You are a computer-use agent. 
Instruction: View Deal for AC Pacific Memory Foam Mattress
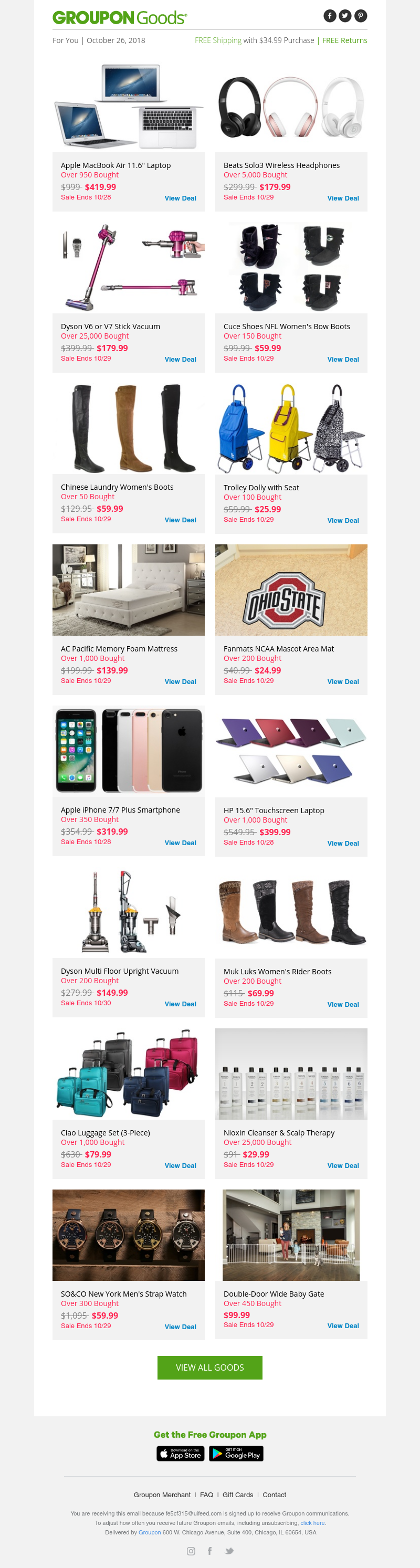(x=180, y=682)
